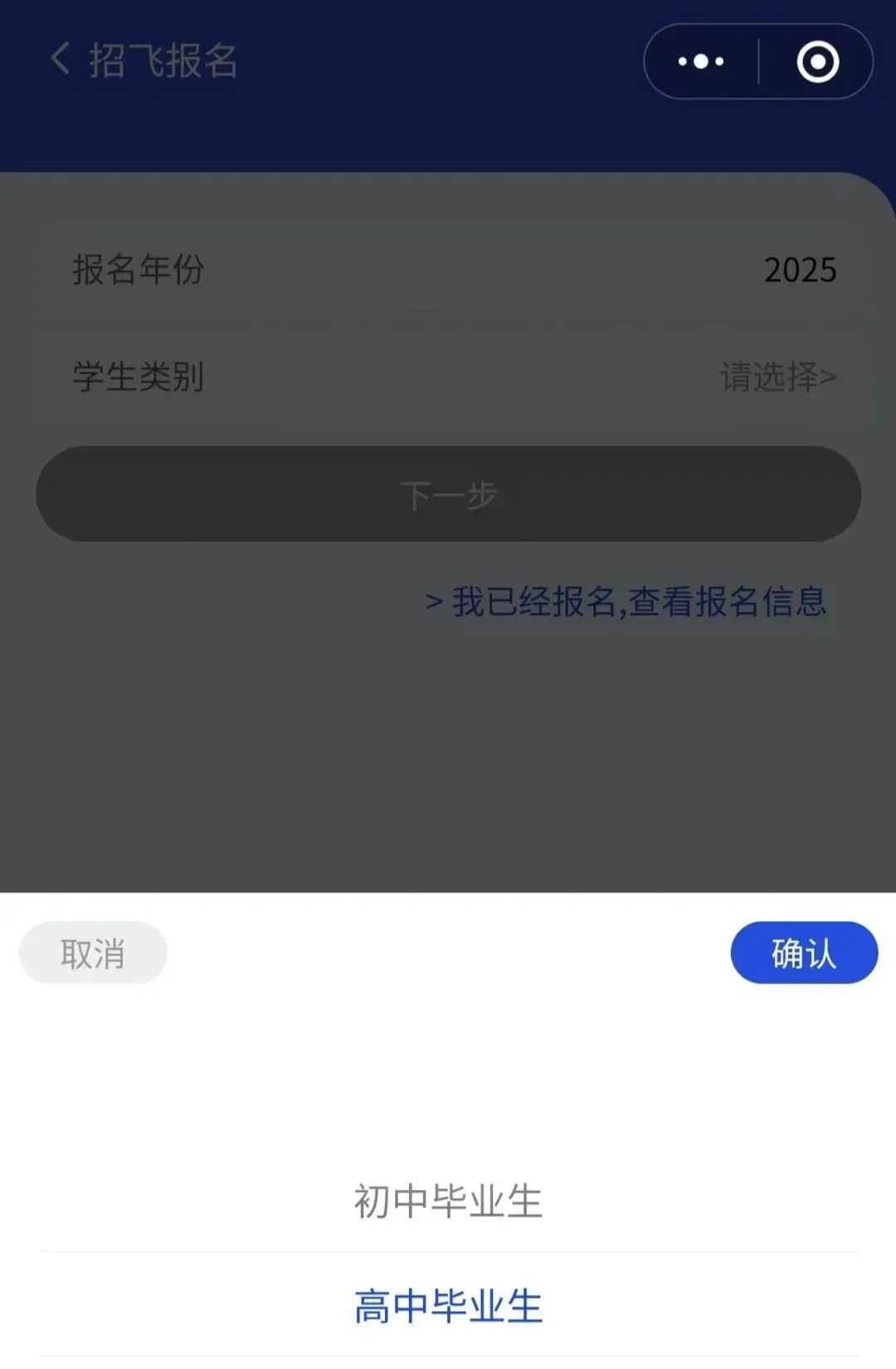Image resolution: width=896 pixels, height=1369 pixels.
Task: Click the 确认 confirm button
Action: coord(804,953)
